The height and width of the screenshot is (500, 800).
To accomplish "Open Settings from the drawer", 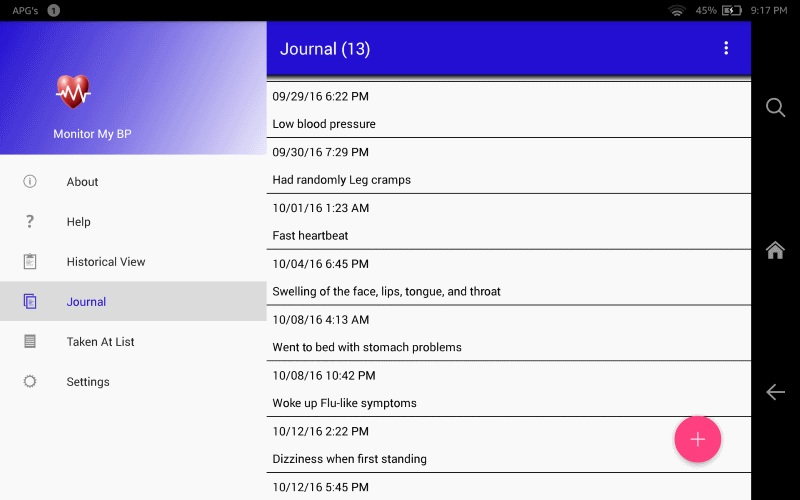I will pos(88,382).
